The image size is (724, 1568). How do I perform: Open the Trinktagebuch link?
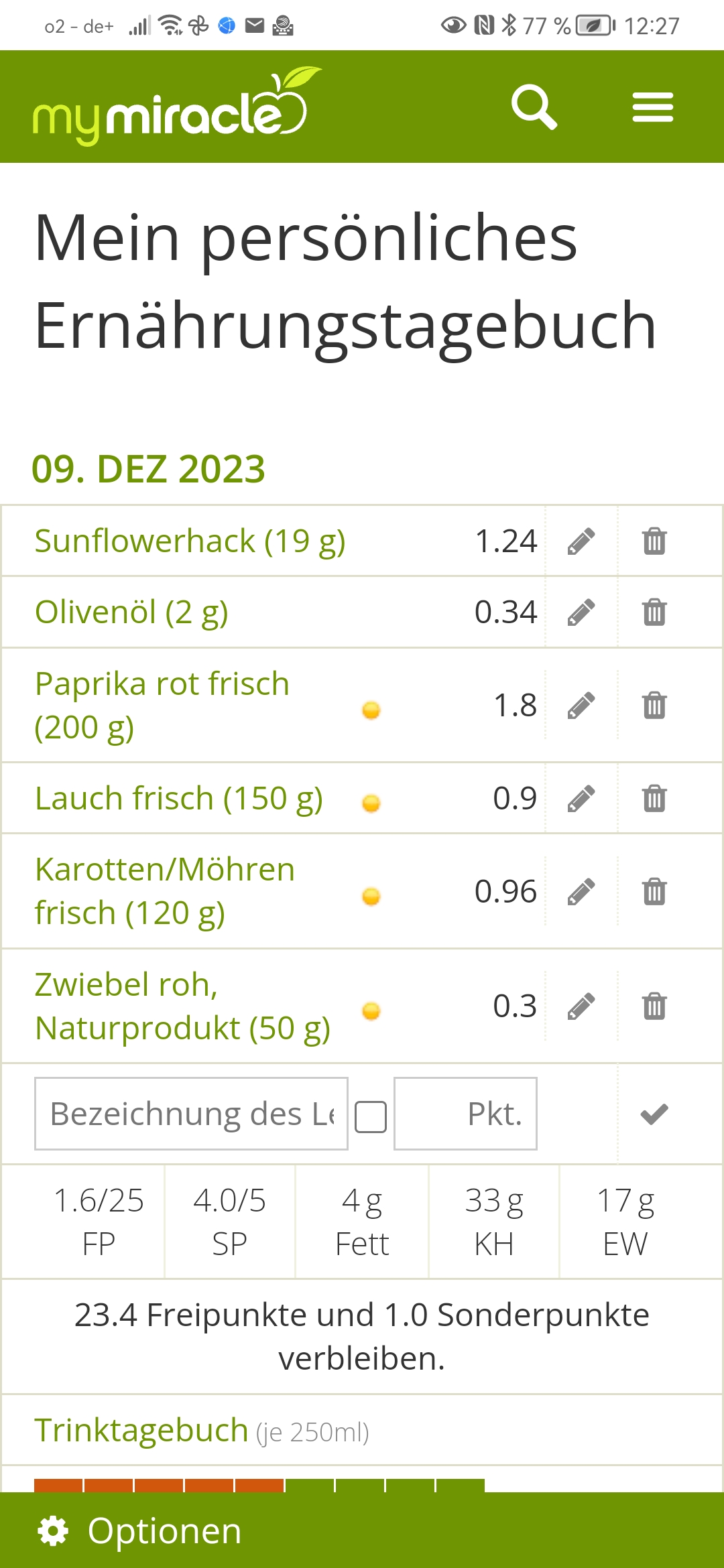(141, 1430)
